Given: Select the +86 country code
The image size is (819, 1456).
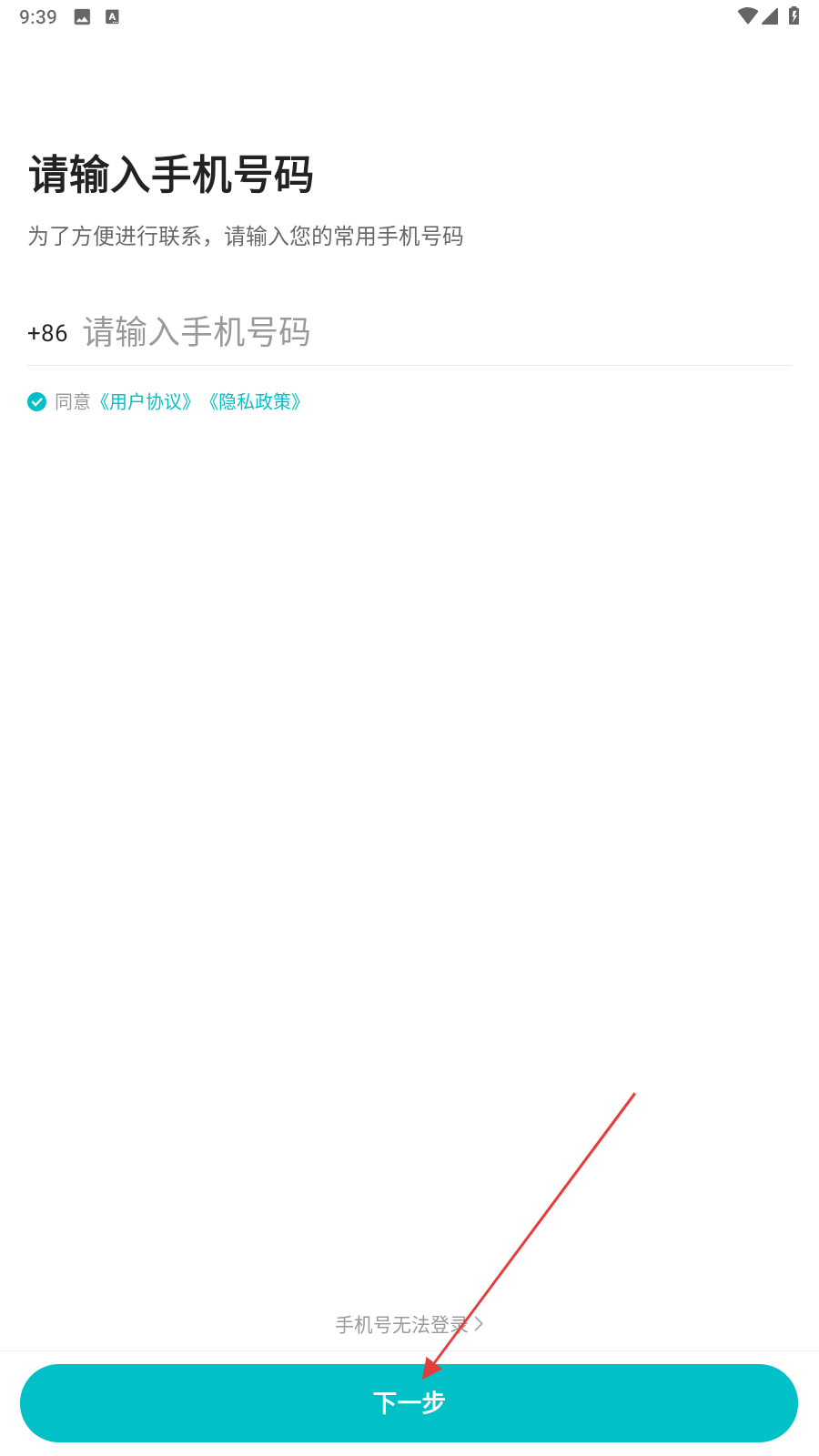Looking at the screenshot, I should pyautogui.click(x=47, y=333).
